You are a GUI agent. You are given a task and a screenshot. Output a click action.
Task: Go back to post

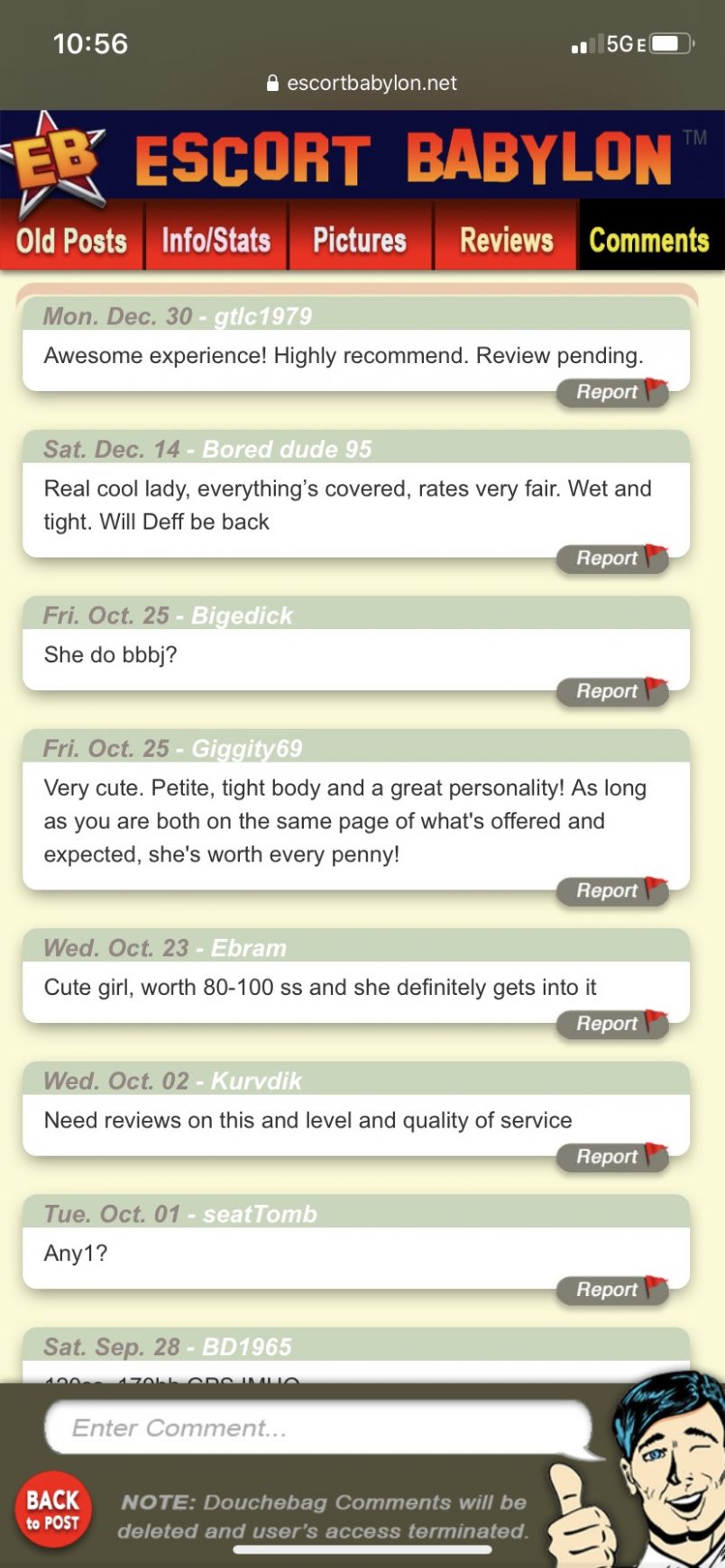click(52, 1509)
